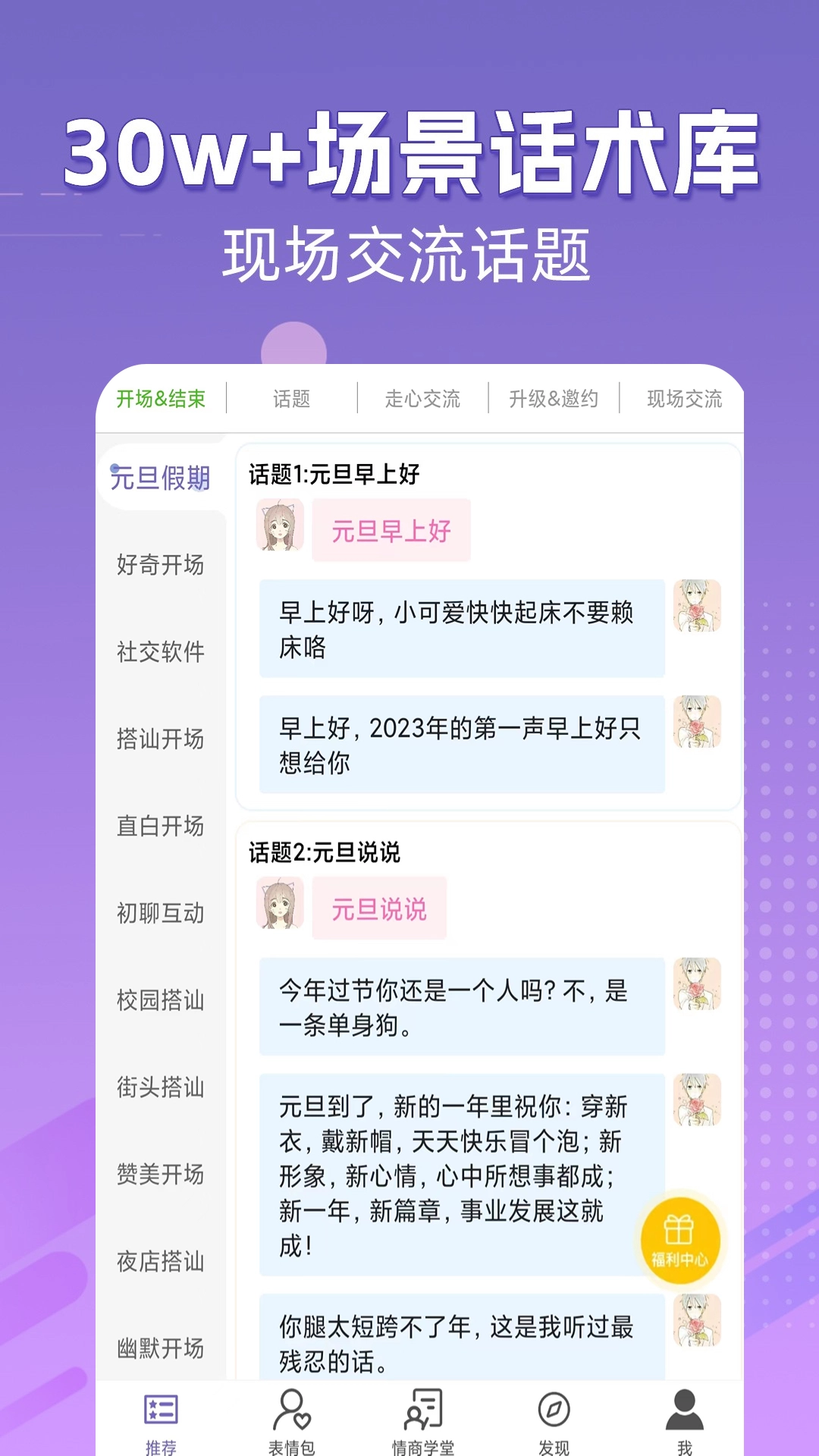Select the 走心交流 tab
Image resolution: width=819 pixels, height=1456 pixels.
tap(423, 397)
